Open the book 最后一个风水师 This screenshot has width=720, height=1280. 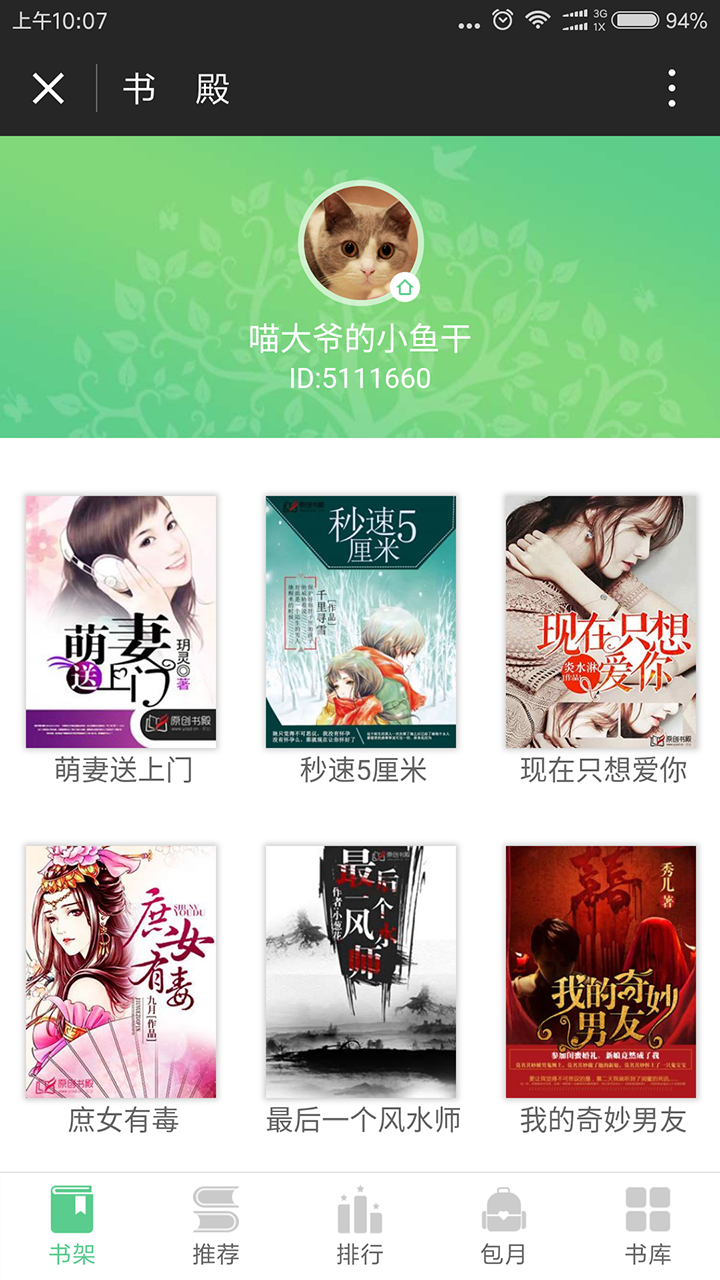coord(361,972)
